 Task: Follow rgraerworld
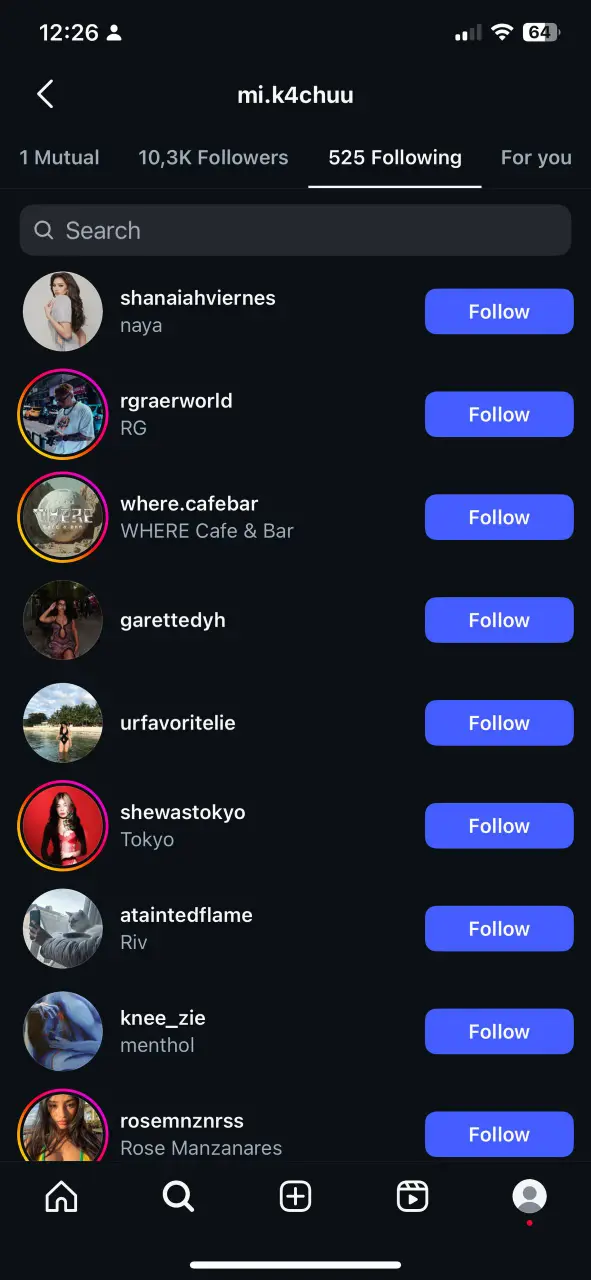click(499, 414)
